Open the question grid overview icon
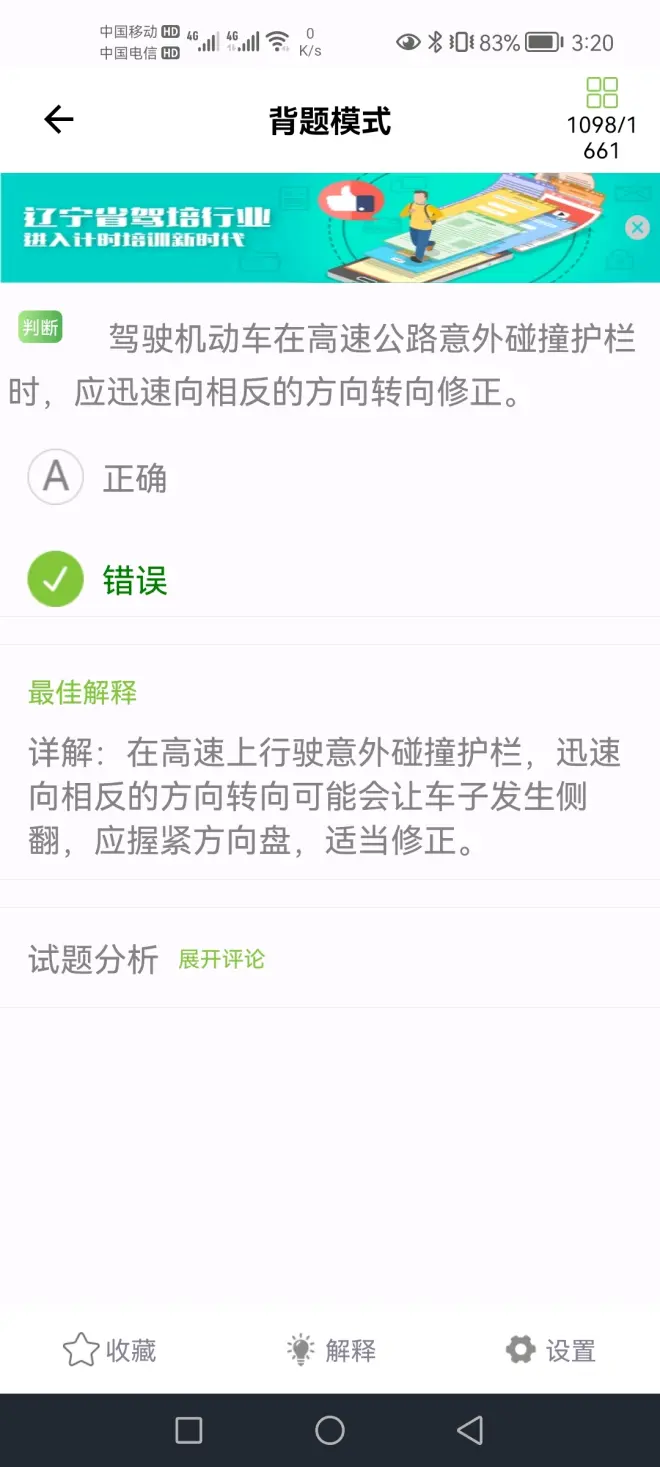Viewport: 660px width, 1467px height. (602, 93)
